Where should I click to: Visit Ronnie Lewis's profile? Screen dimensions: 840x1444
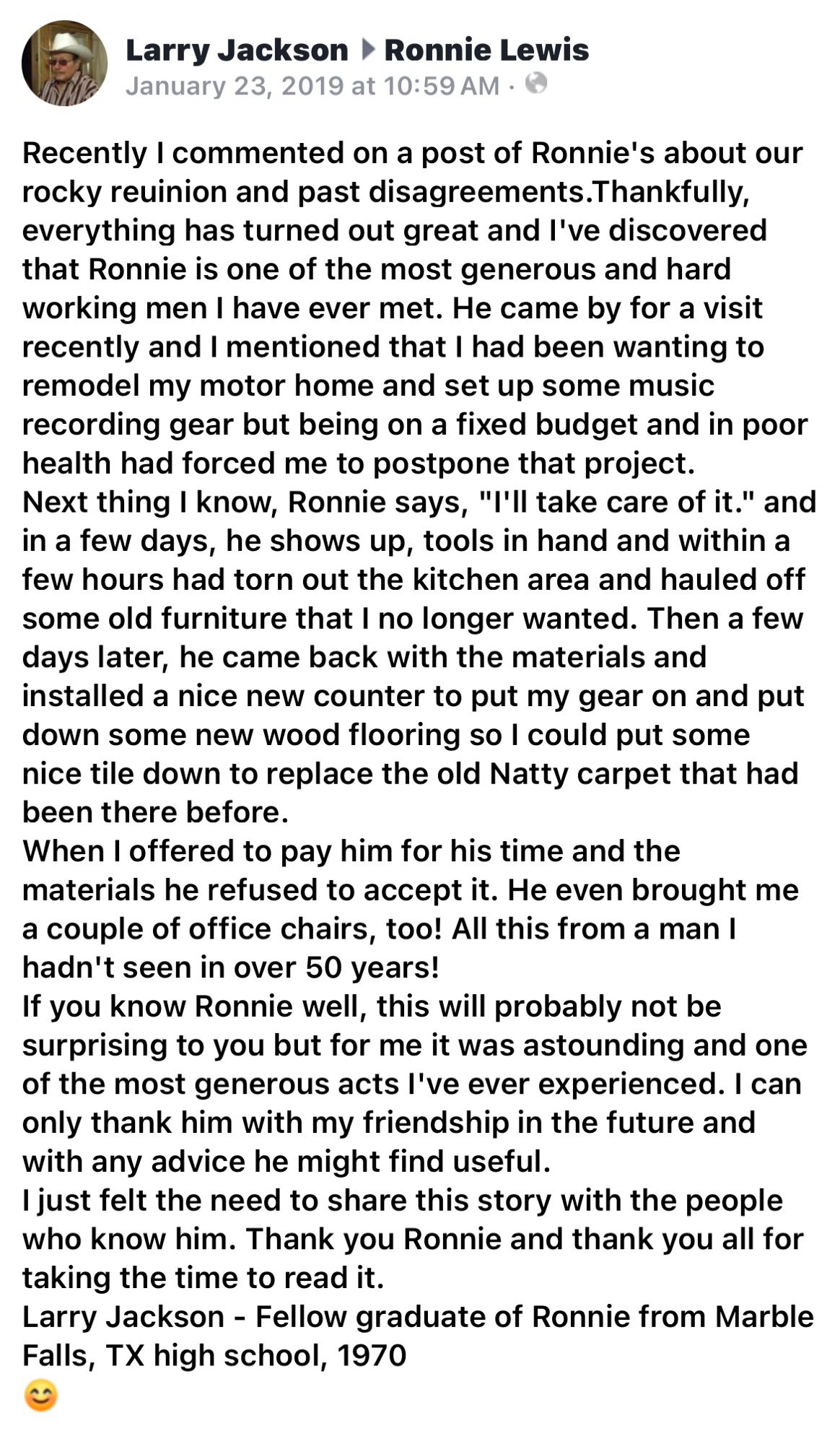pyautogui.click(x=486, y=51)
